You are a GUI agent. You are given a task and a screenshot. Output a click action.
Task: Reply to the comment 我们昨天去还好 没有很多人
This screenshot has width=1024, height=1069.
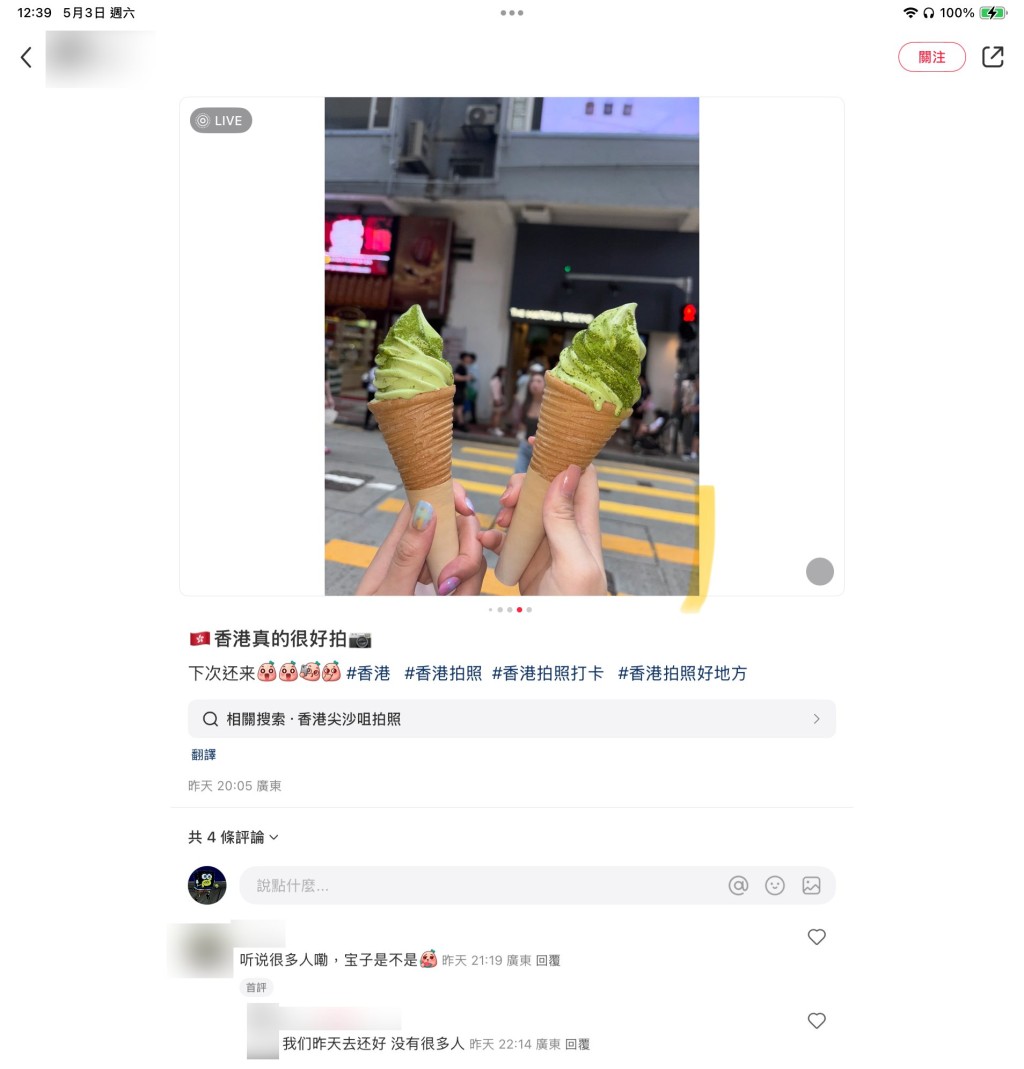pyautogui.click(x=577, y=1044)
